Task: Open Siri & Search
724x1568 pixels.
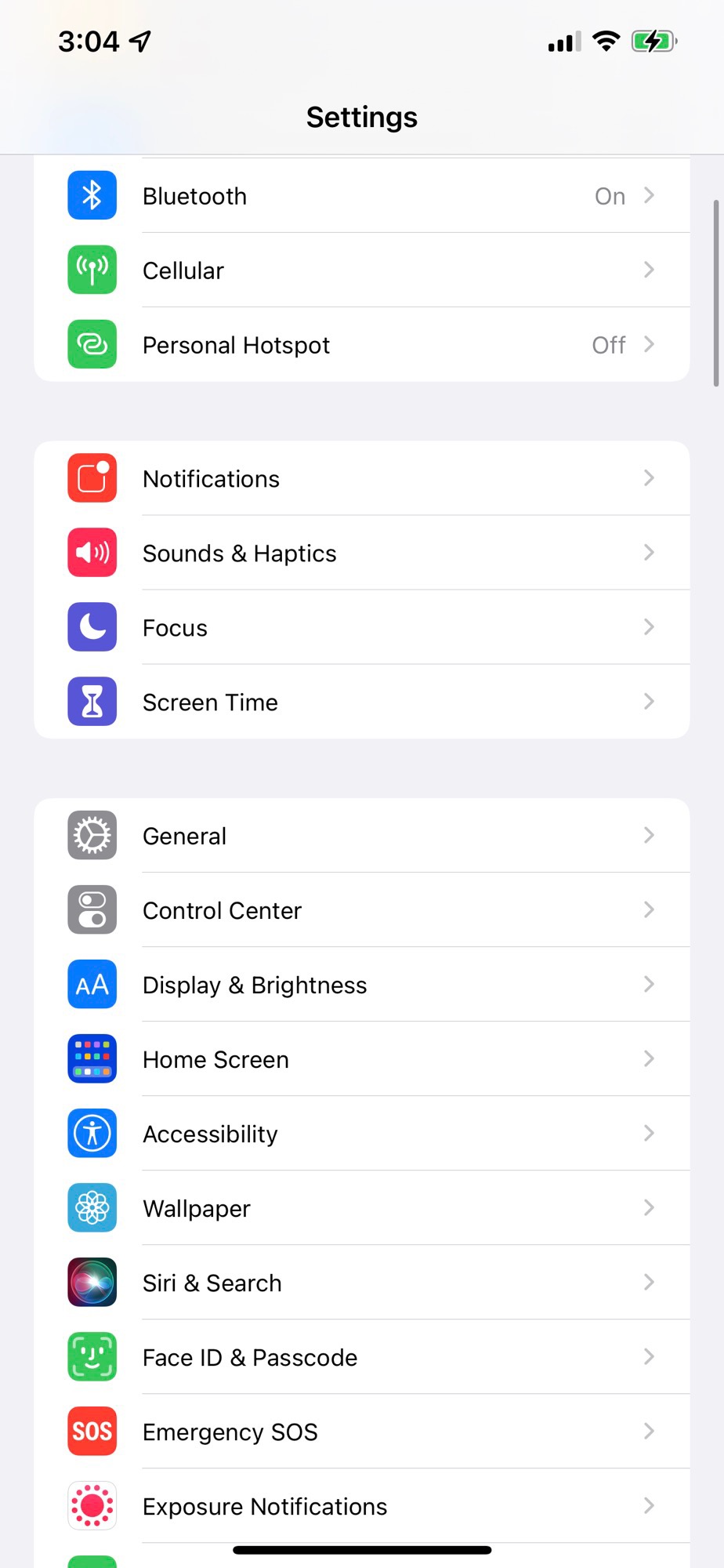Action: (x=360, y=1283)
